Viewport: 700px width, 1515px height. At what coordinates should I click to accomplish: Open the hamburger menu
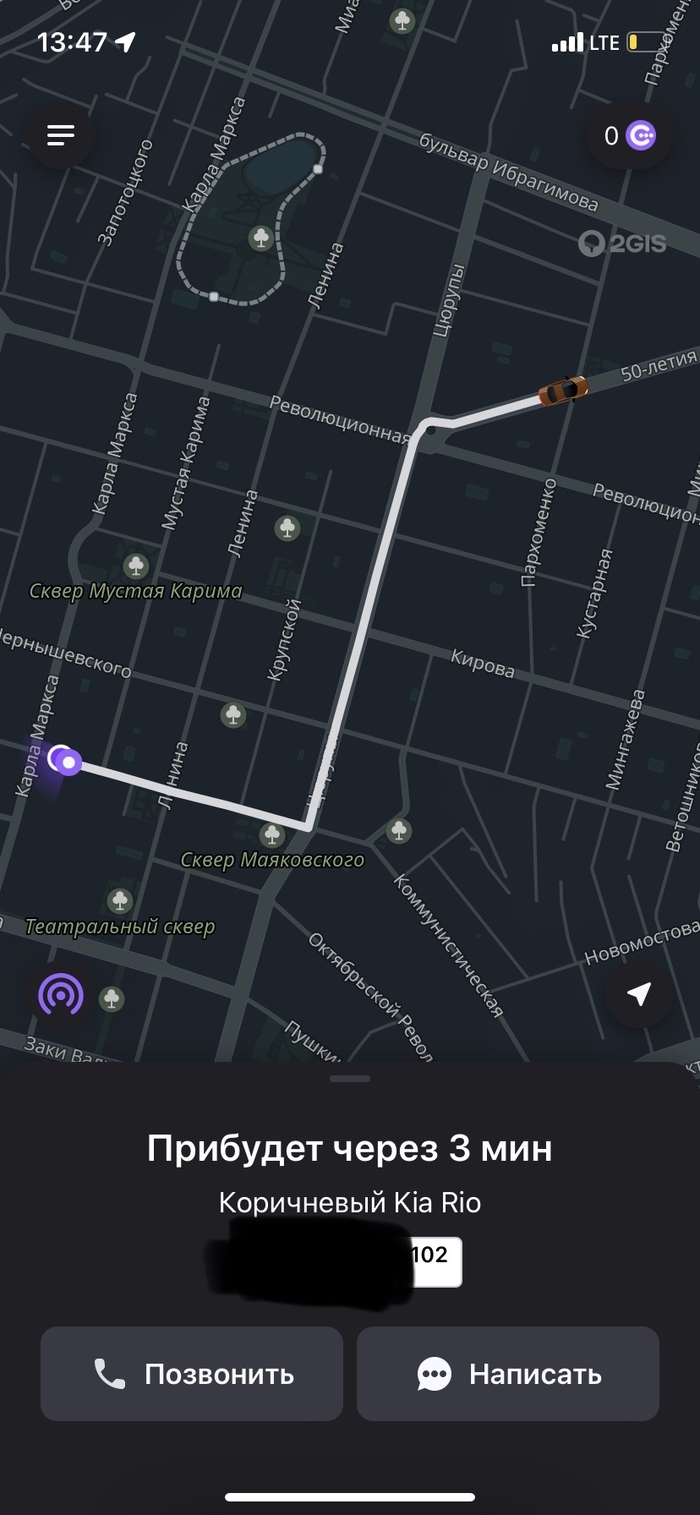click(x=61, y=135)
